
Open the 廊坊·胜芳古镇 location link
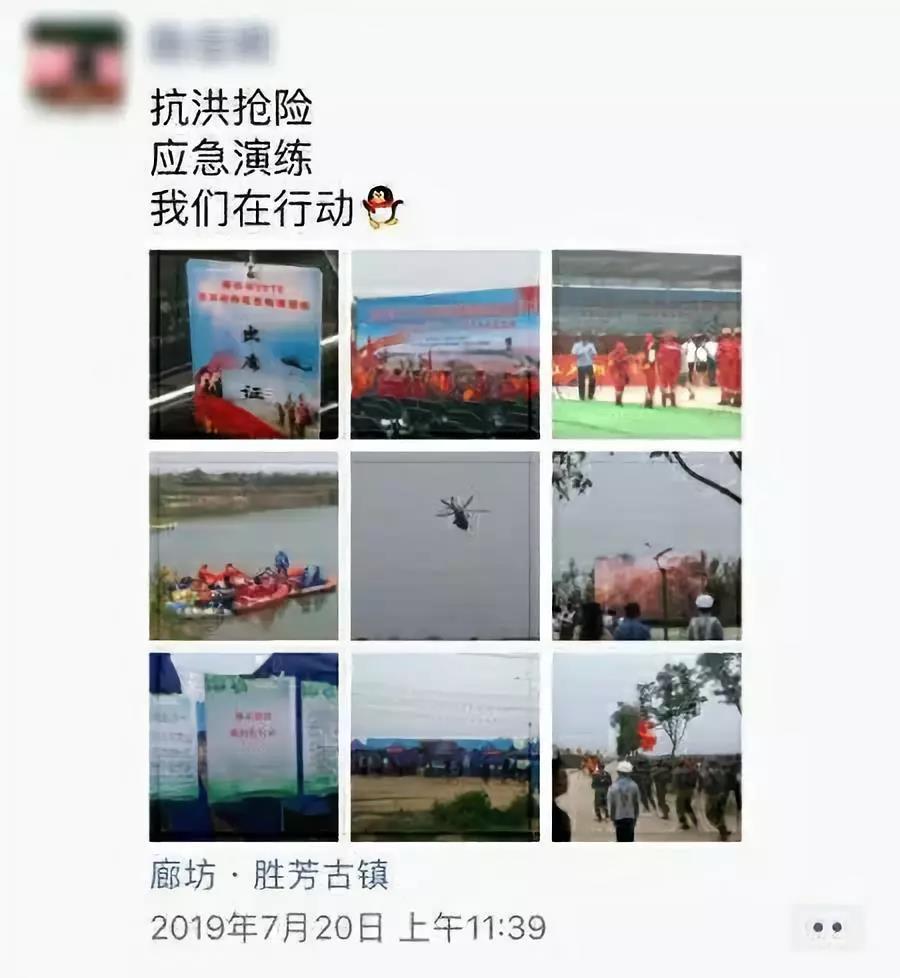pos(269,875)
